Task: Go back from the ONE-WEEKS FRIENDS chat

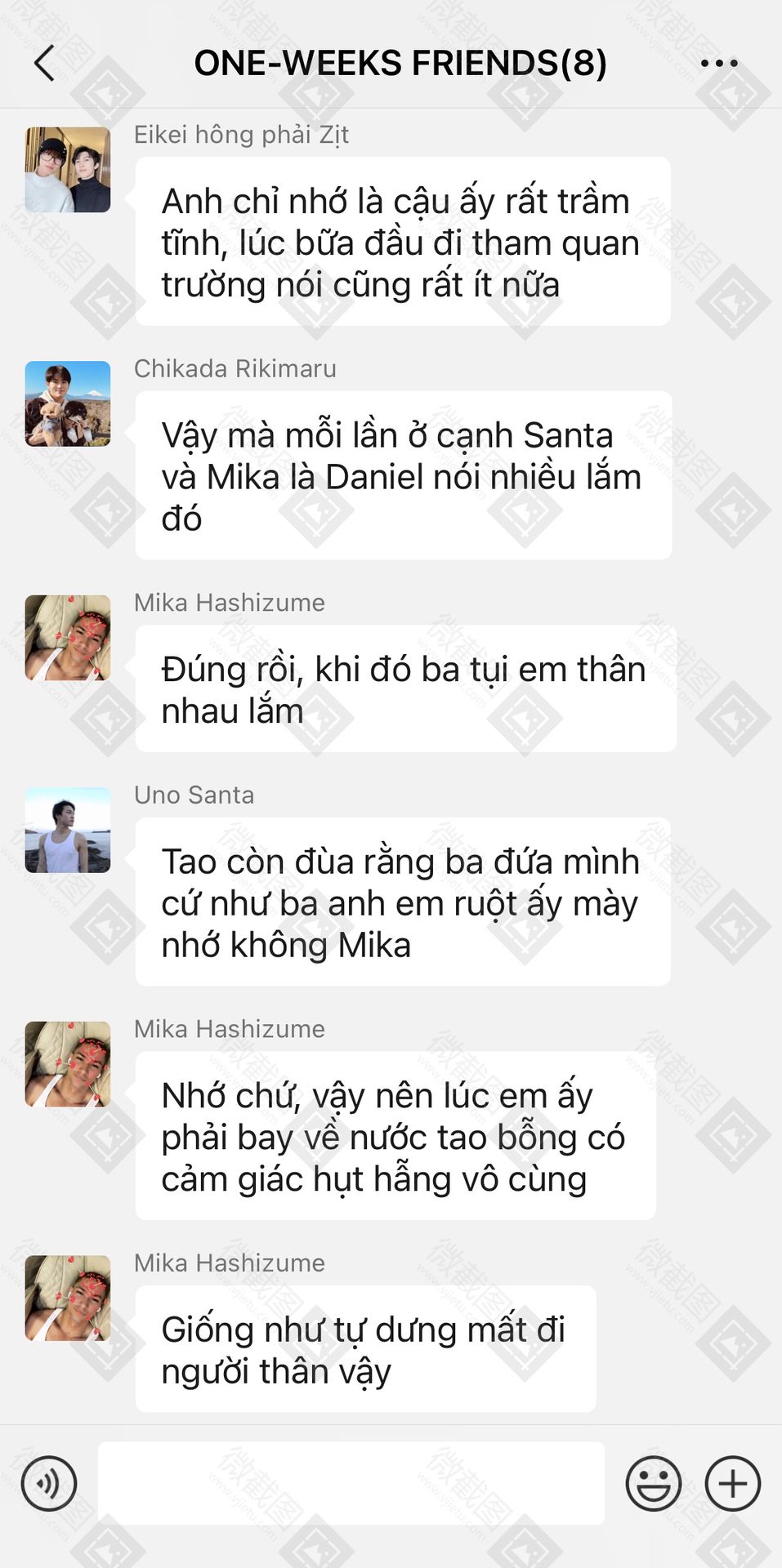Action: [x=44, y=63]
